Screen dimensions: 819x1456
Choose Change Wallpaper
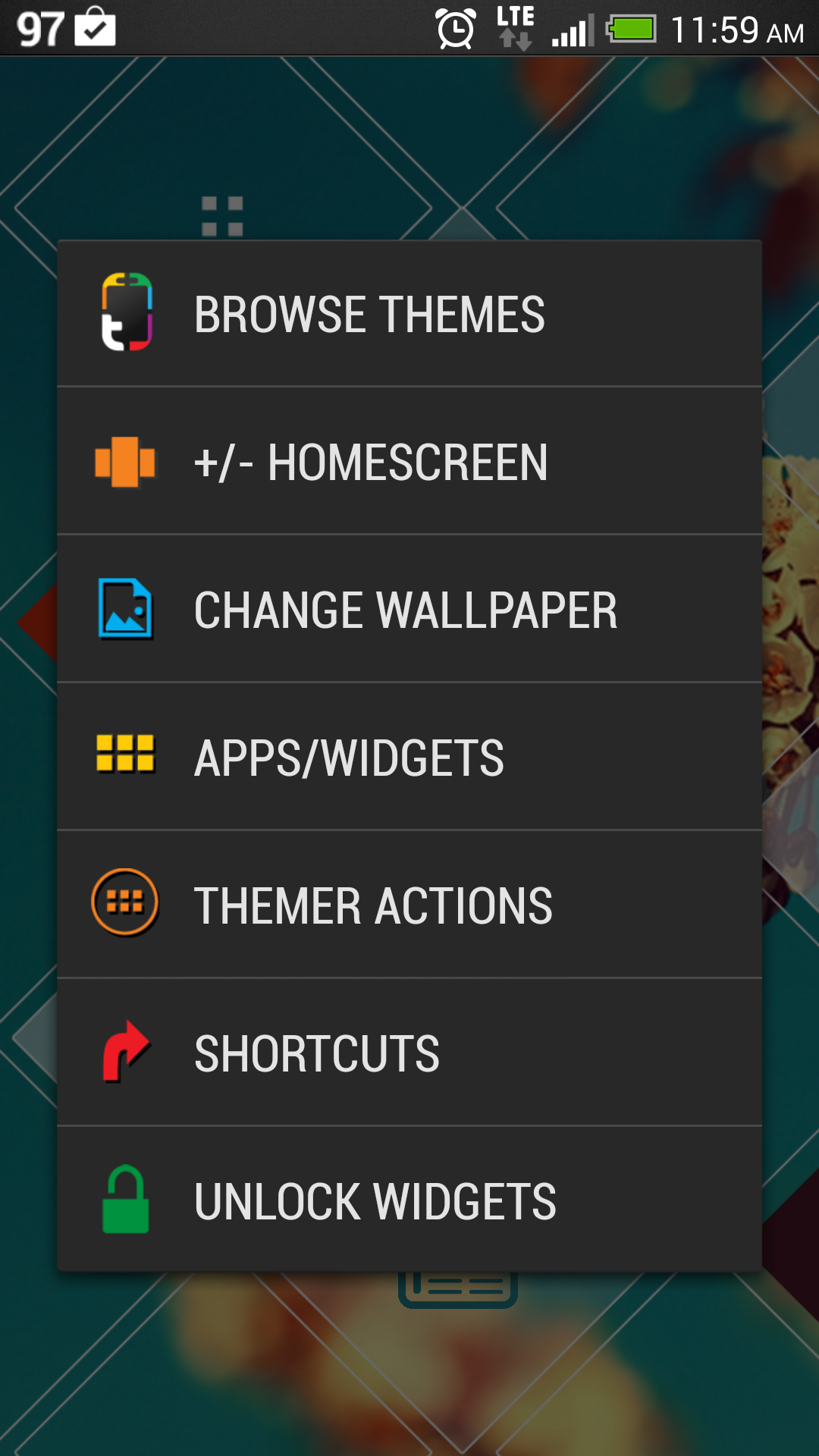click(409, 610)
